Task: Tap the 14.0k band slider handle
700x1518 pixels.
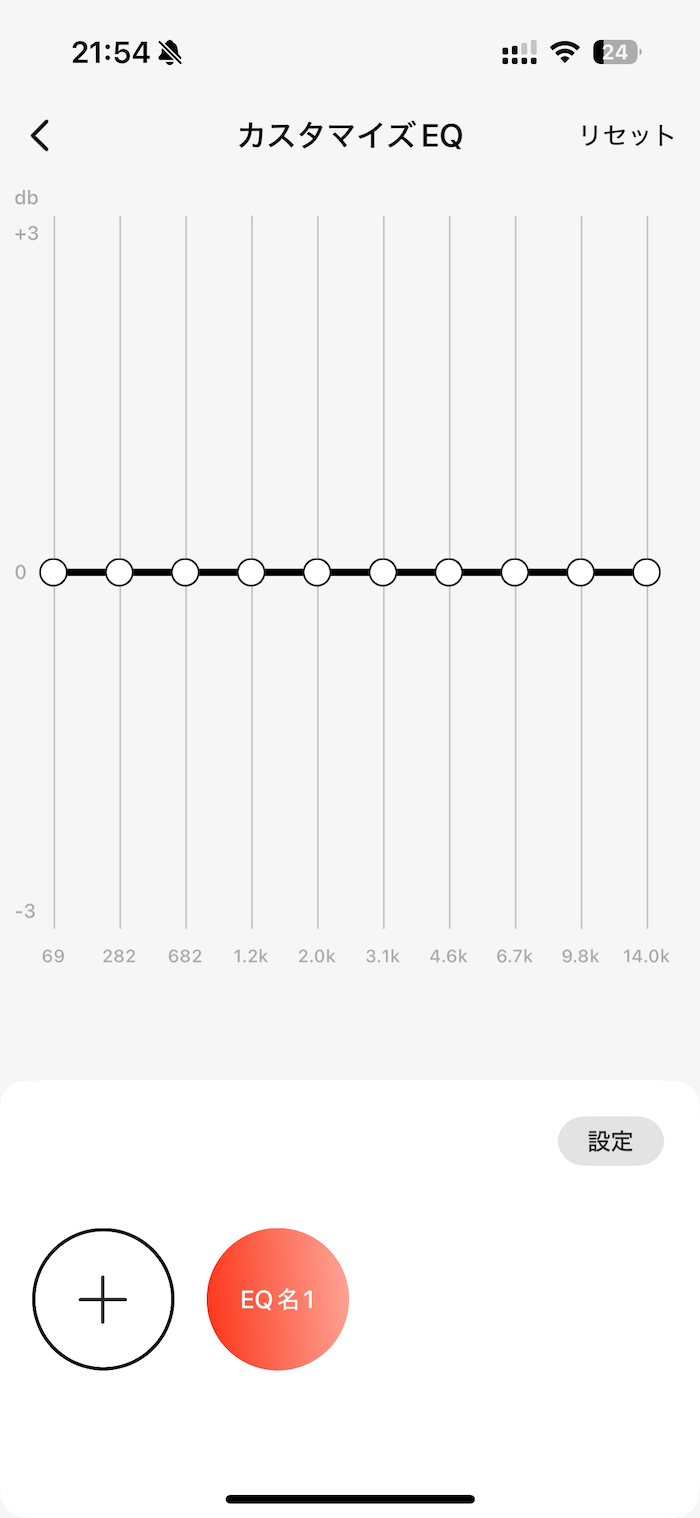Action: tap(647, 572)
